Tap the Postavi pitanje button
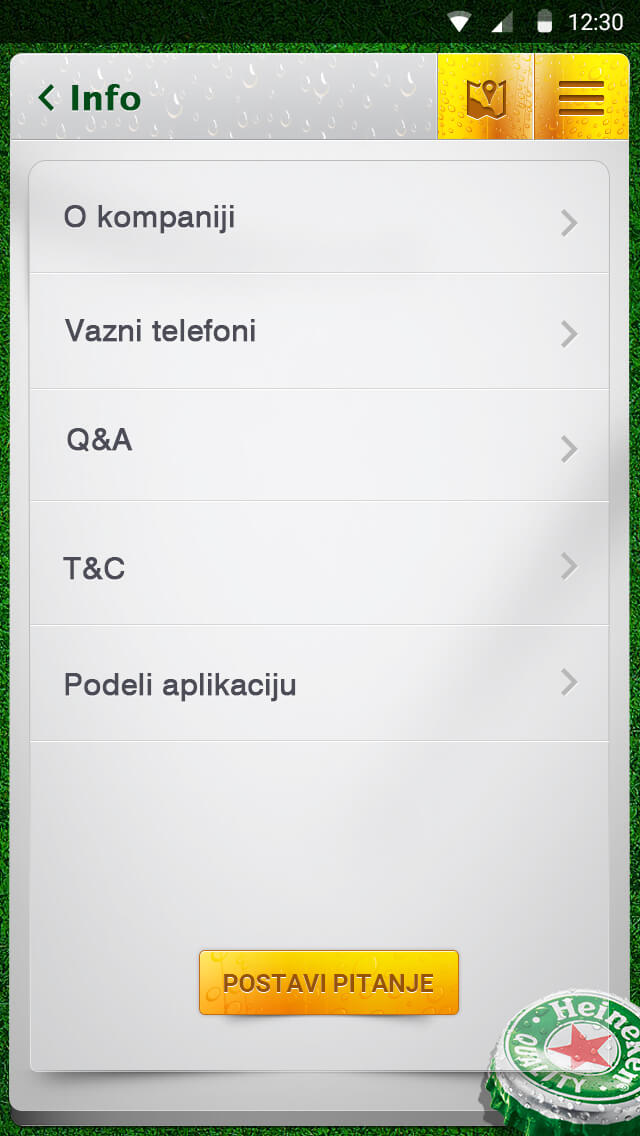The image size is (640, 1136). coord(329,982)
